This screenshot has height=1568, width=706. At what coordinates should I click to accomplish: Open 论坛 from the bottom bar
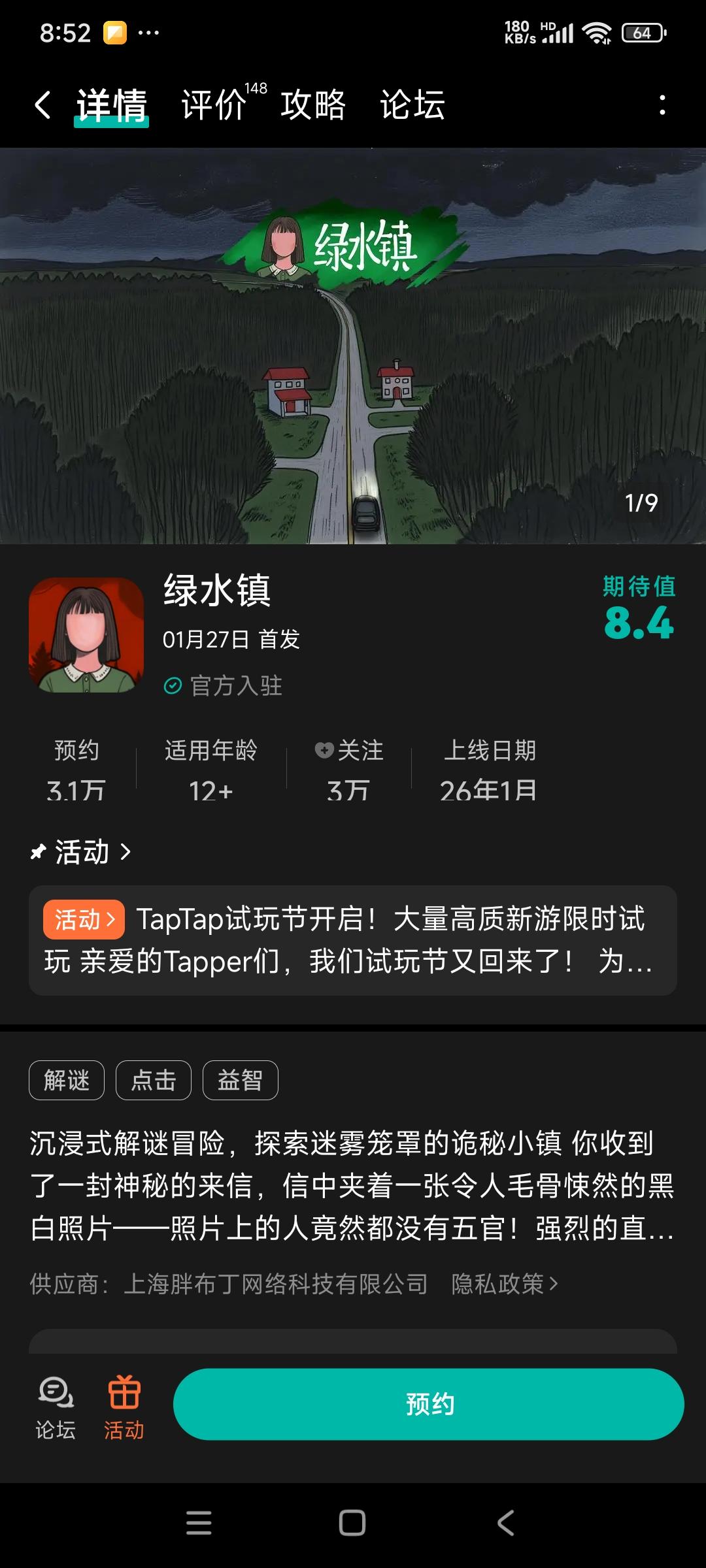click(56, 1407)
